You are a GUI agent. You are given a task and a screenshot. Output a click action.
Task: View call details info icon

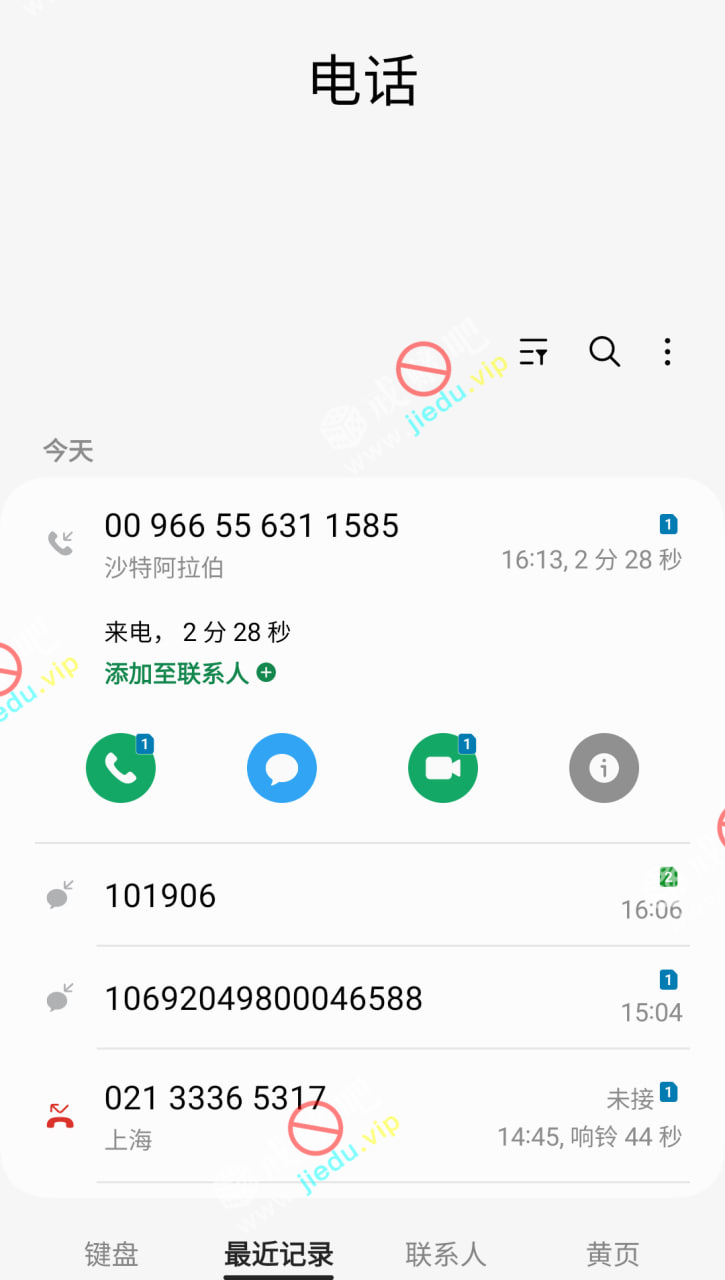point(603,768)
